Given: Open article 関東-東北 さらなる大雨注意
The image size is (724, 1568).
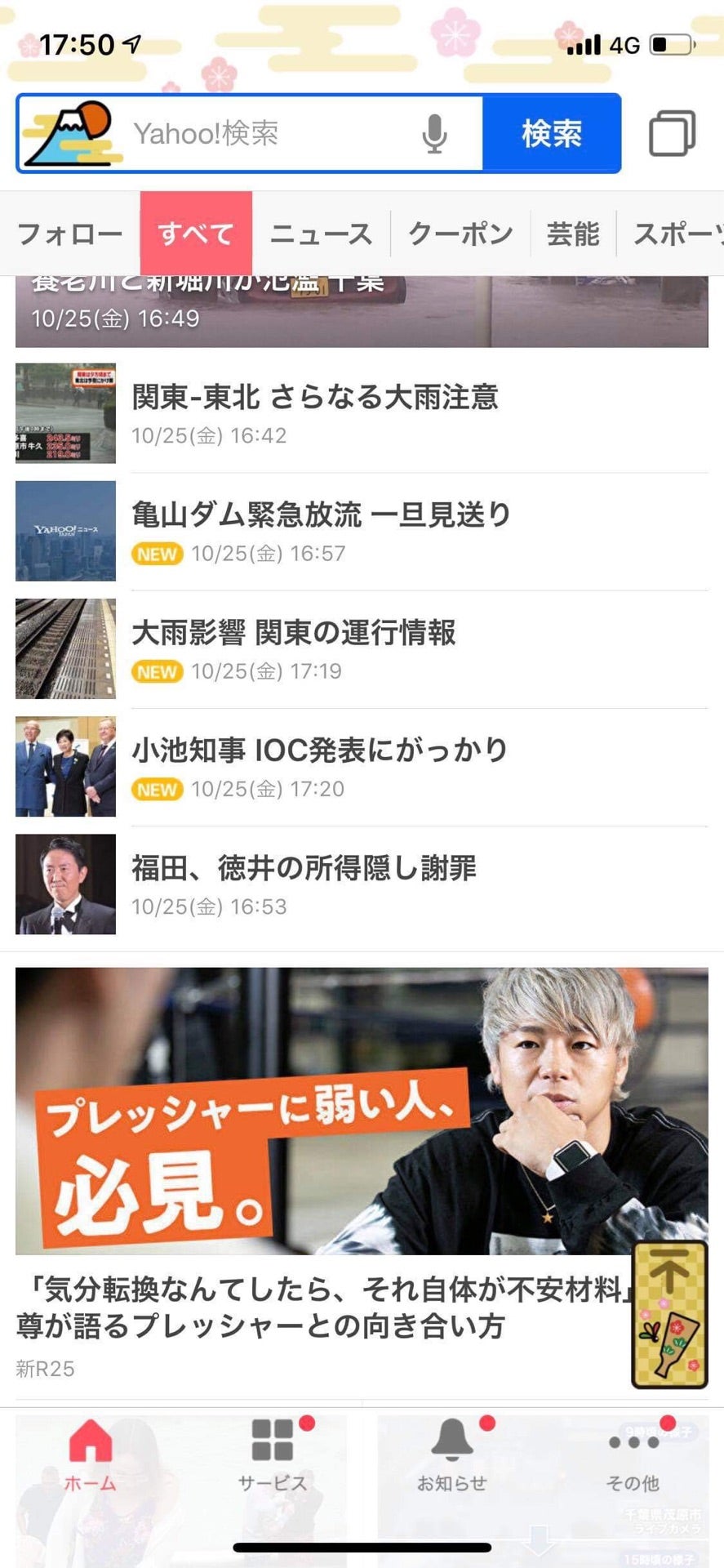Looking at the screenshot, I should point(315,398).
